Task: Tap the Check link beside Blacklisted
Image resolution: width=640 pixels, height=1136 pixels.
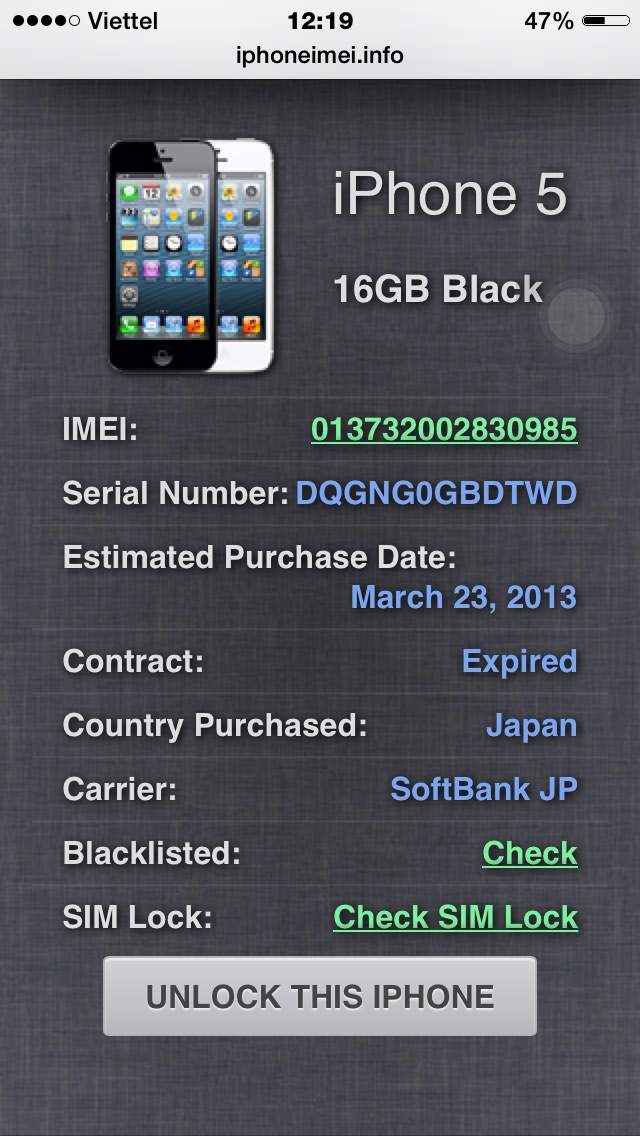Action: pyautogui.click(x=530, y=853)
